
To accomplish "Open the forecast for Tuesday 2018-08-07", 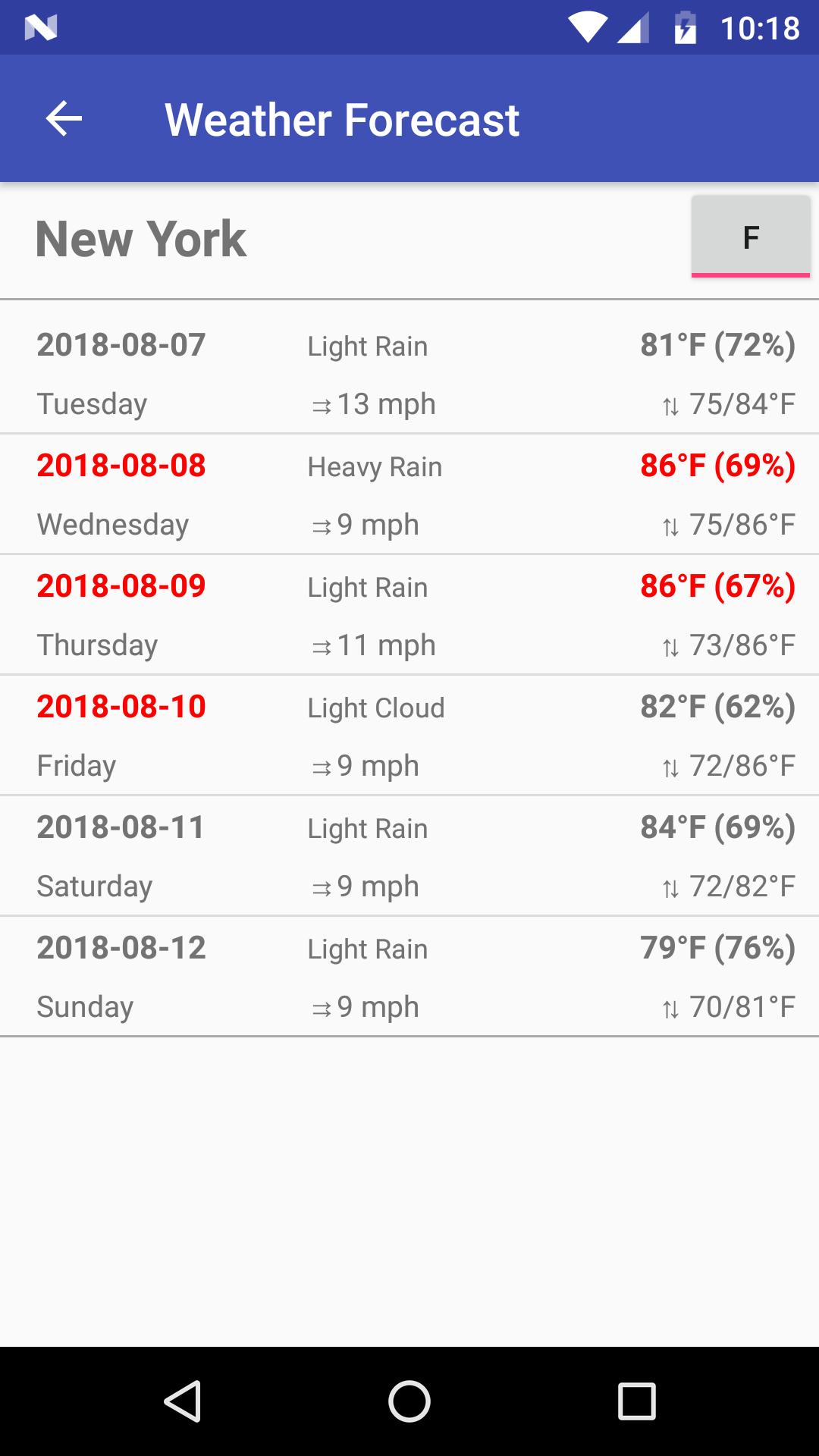I will (x=409, y=374).
